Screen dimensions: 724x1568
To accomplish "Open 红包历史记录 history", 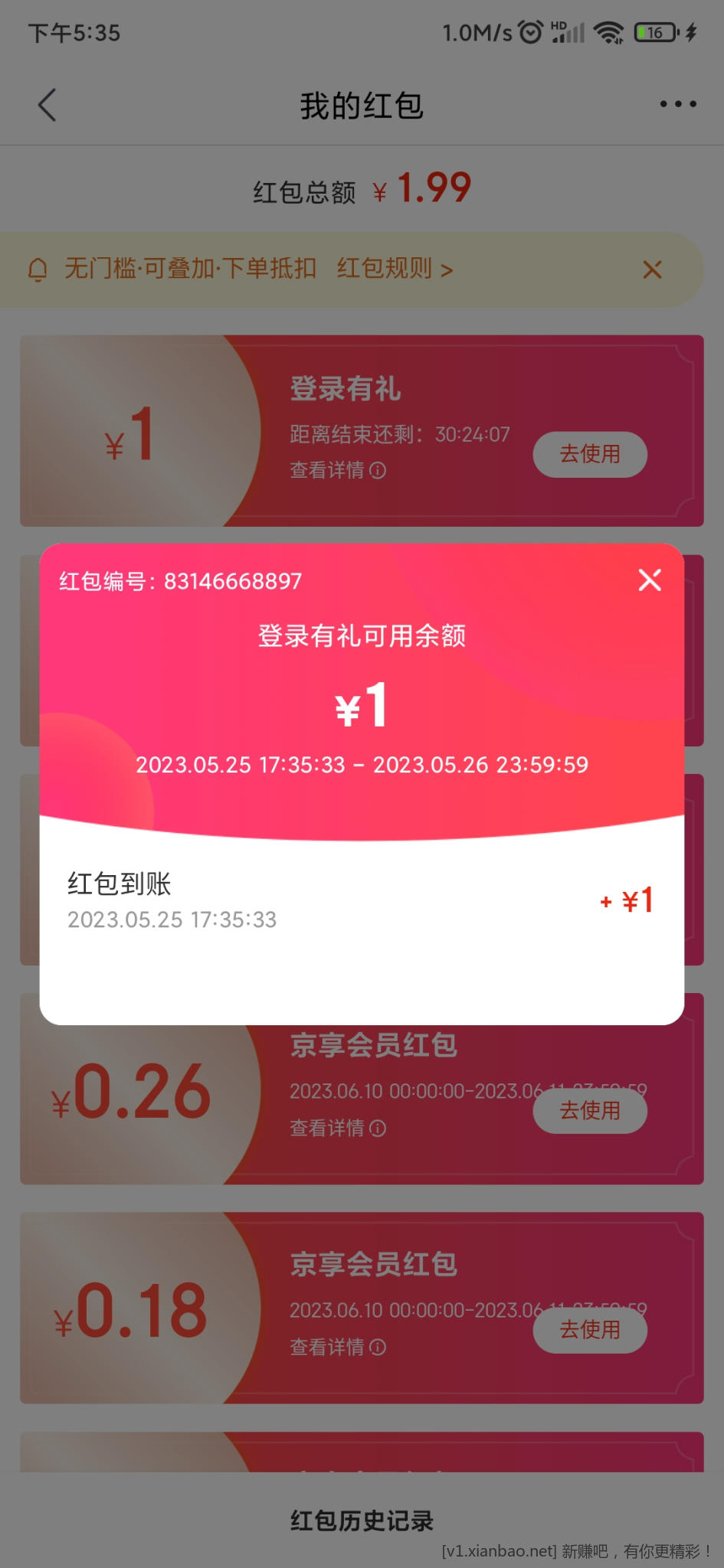I will pos(362,1521).
